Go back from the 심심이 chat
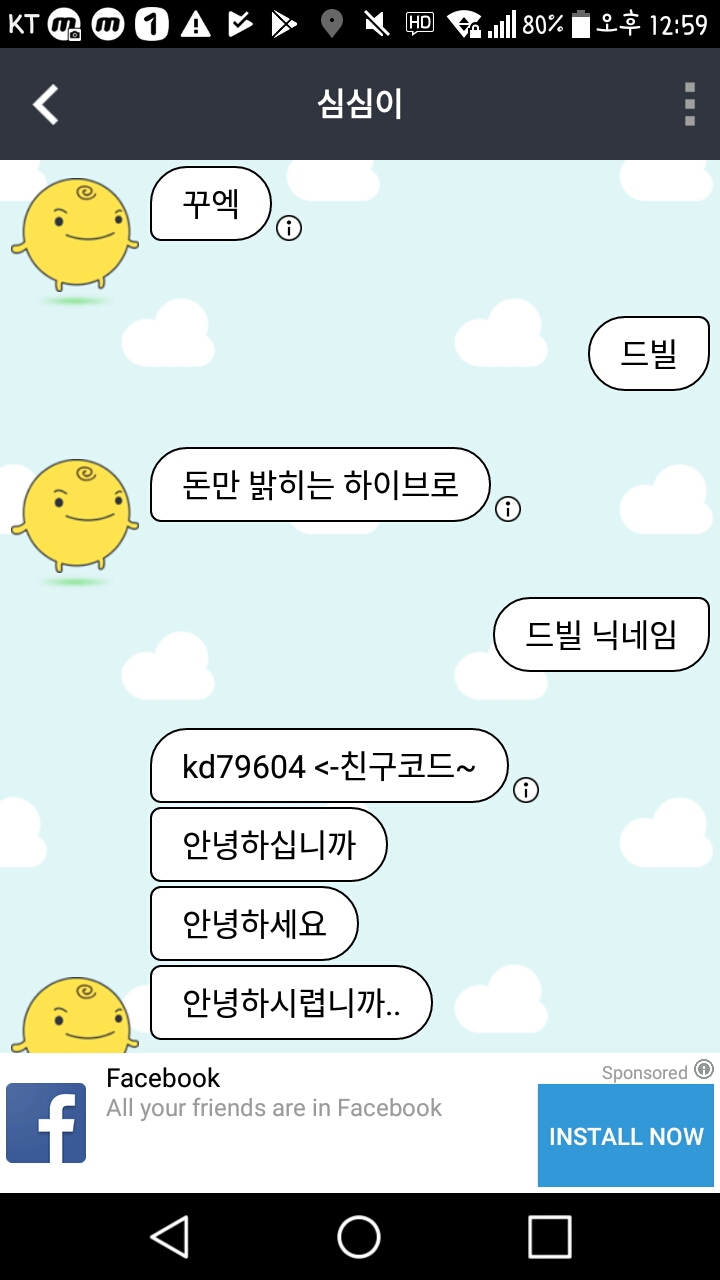 coord(46,104)
